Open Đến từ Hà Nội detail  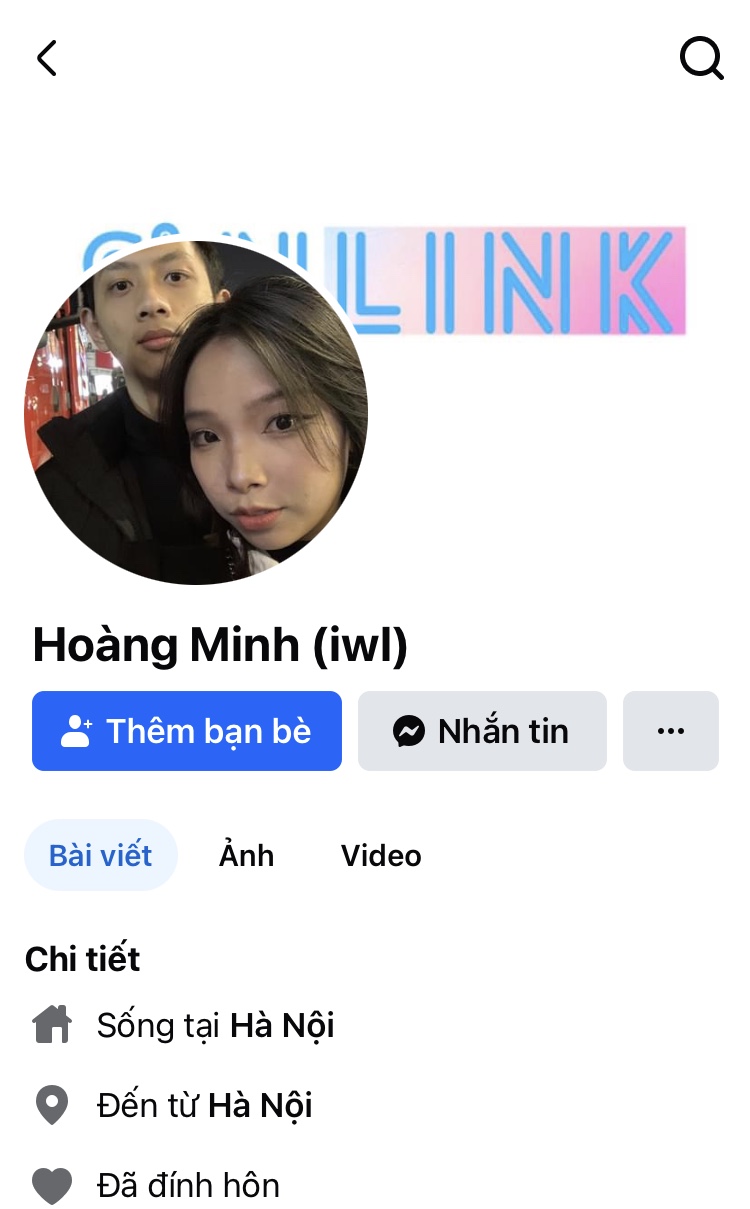pyautogui.click(x=204, y=1105)
